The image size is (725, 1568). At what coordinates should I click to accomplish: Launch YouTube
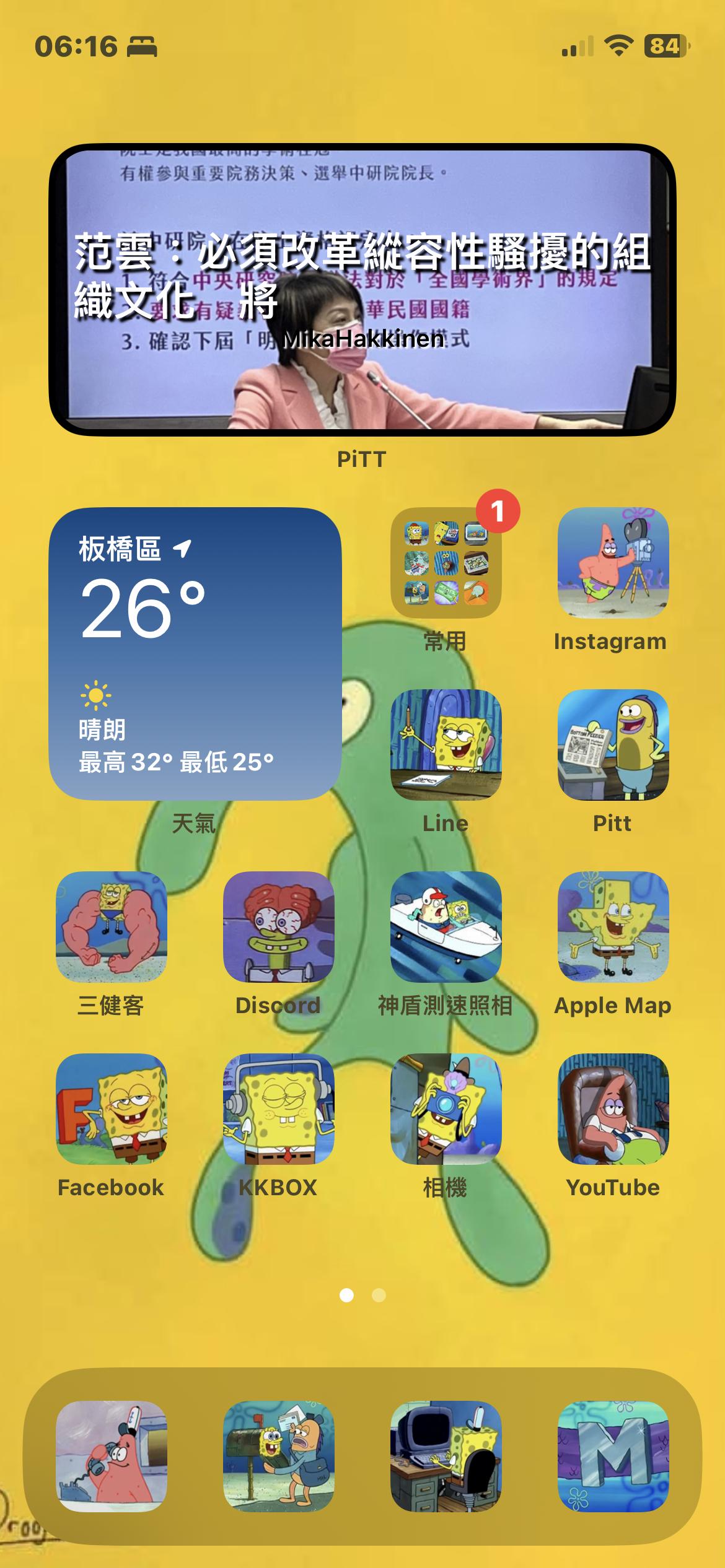point(613,1109)
